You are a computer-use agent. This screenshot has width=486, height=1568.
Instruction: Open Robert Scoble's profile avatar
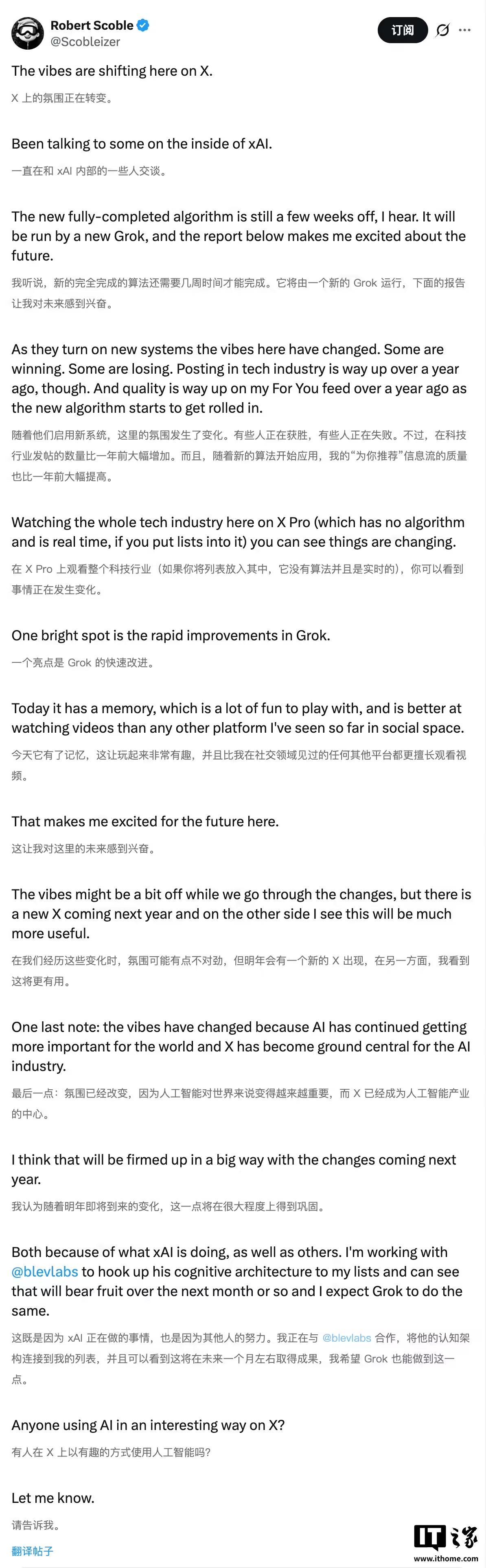pyautogui.click(x=27, y=33)
